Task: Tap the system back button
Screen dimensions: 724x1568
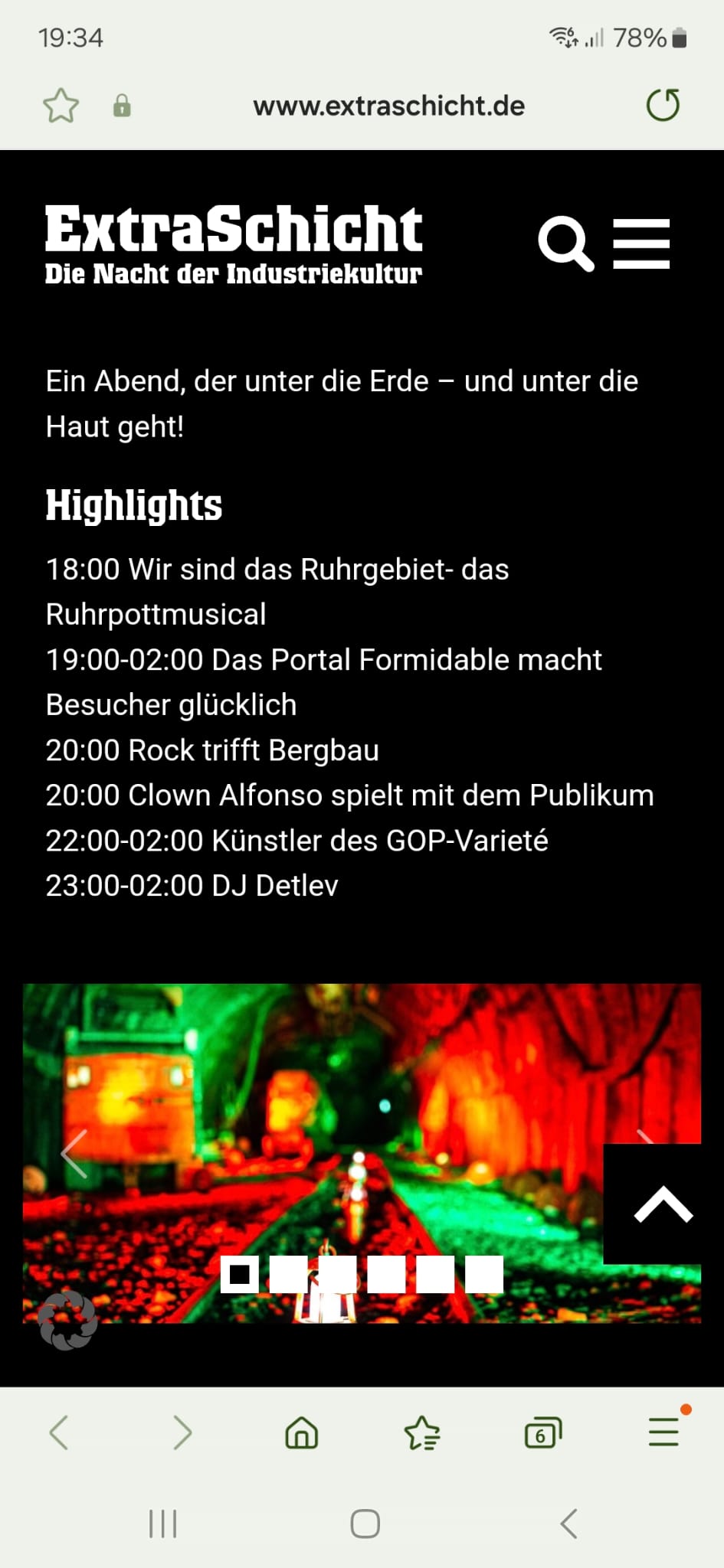Action: click(568, 1524)
